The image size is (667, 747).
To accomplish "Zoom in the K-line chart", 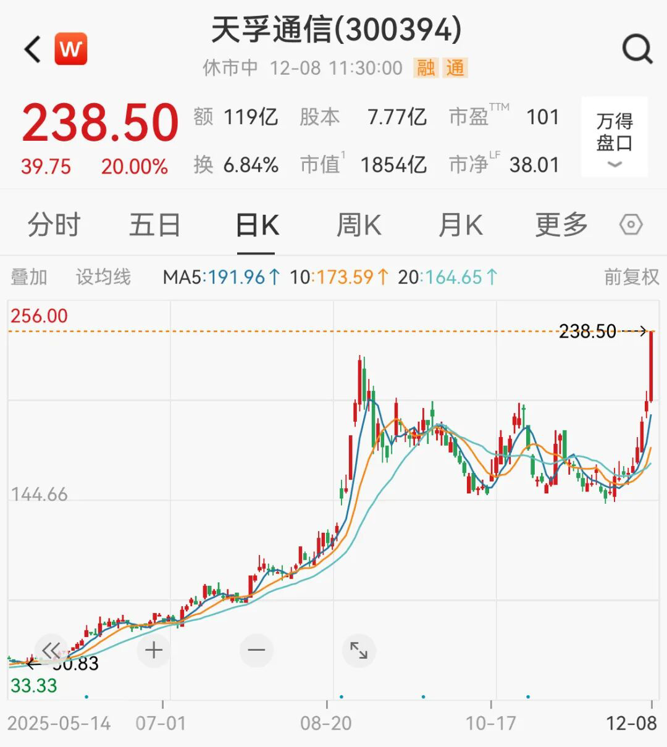I will click(154, 650).
